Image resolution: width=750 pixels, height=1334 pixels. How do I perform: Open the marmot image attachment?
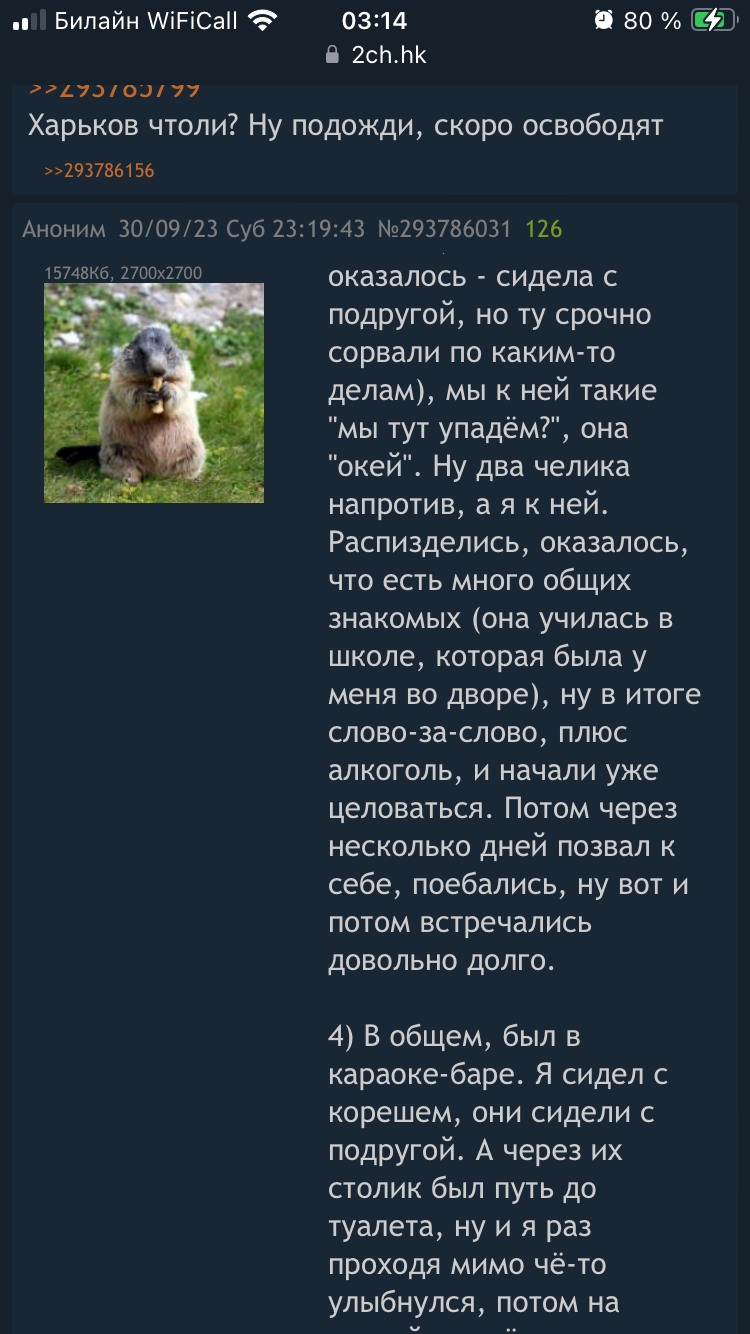(154, 392)
